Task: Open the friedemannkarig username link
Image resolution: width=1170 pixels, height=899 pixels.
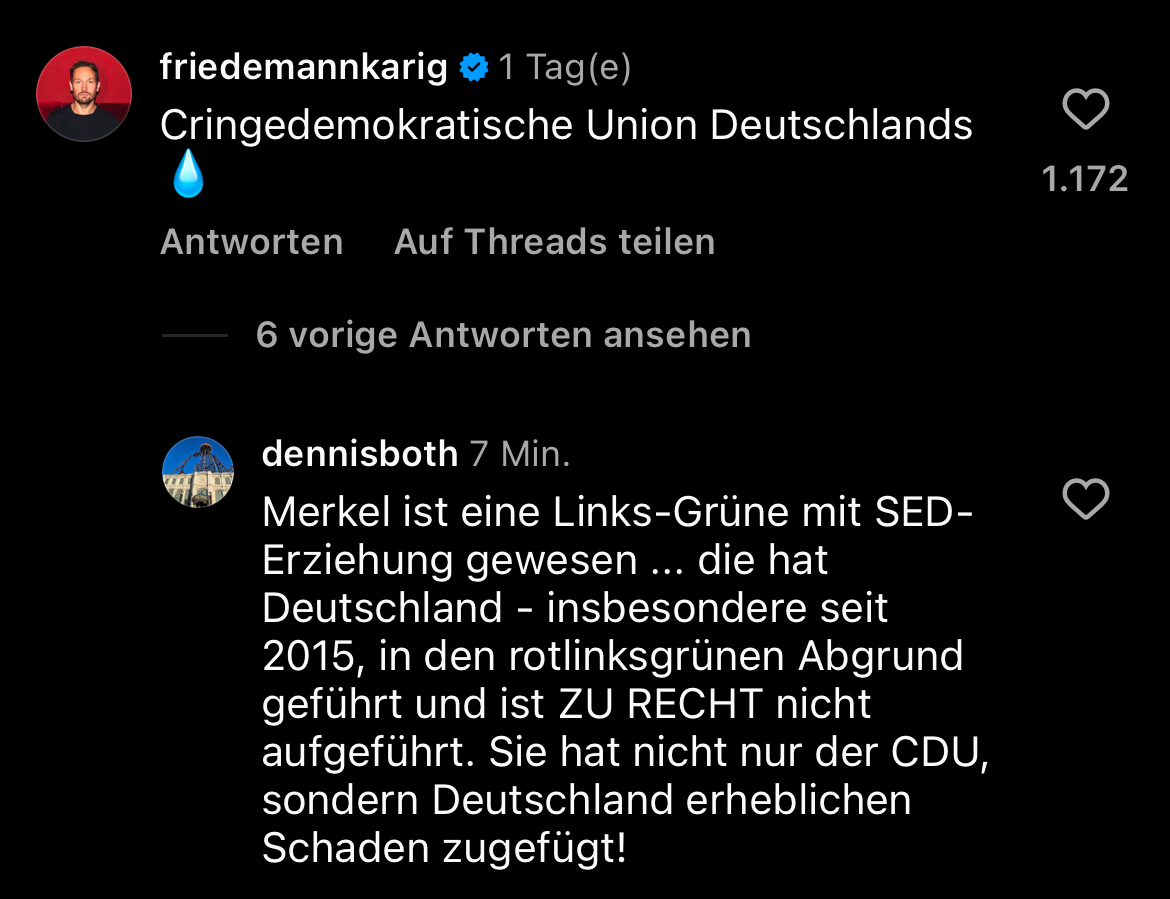Action: pos(303,67)
